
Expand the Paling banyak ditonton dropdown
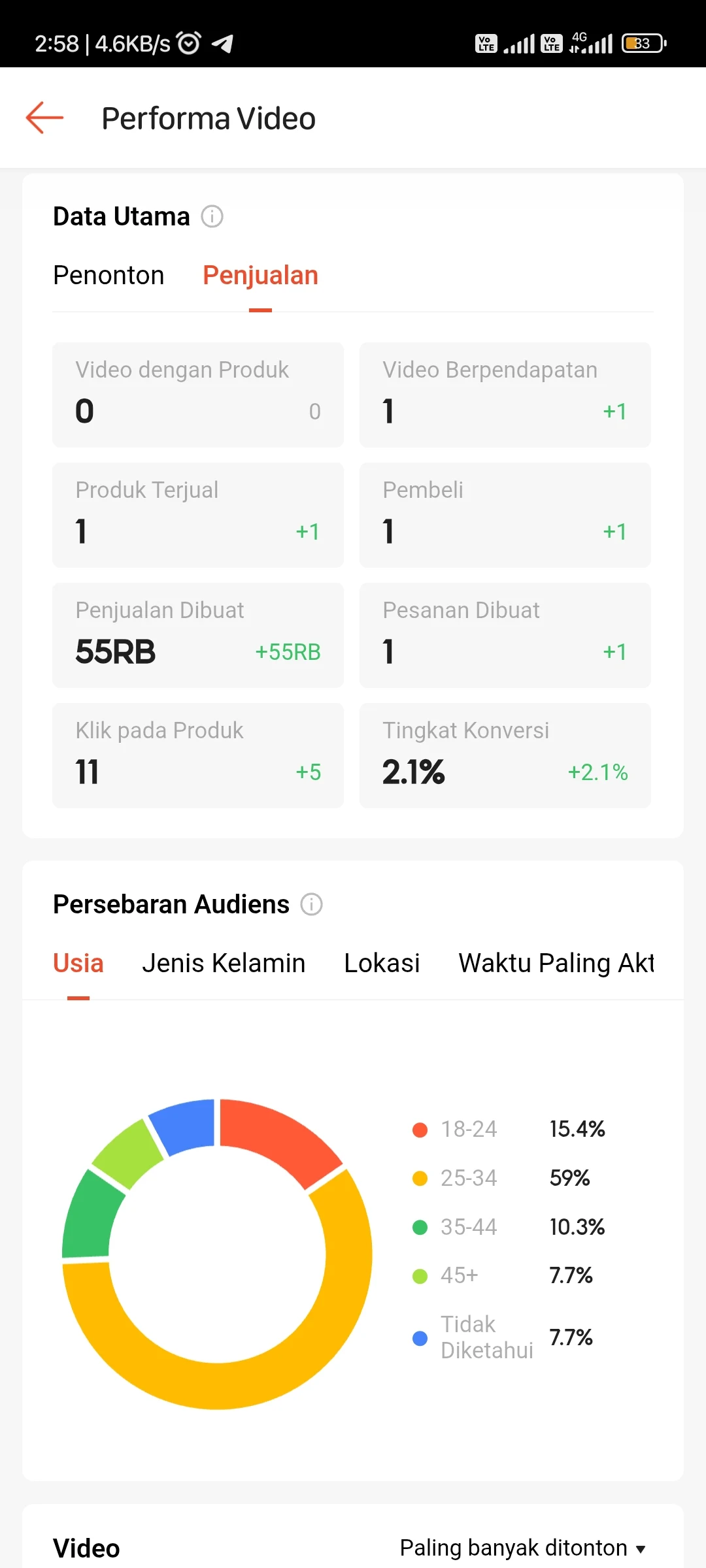(x=523, y=1548)
